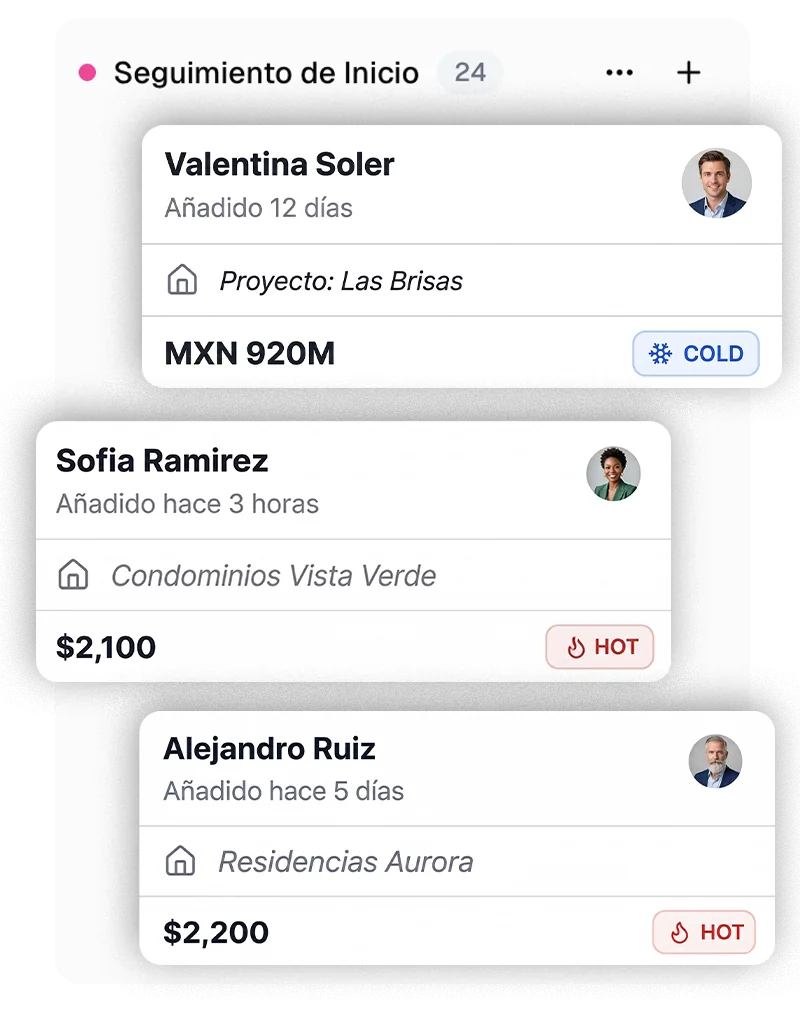Click the snowflake icon in the COLD badge

coord(661,353)
